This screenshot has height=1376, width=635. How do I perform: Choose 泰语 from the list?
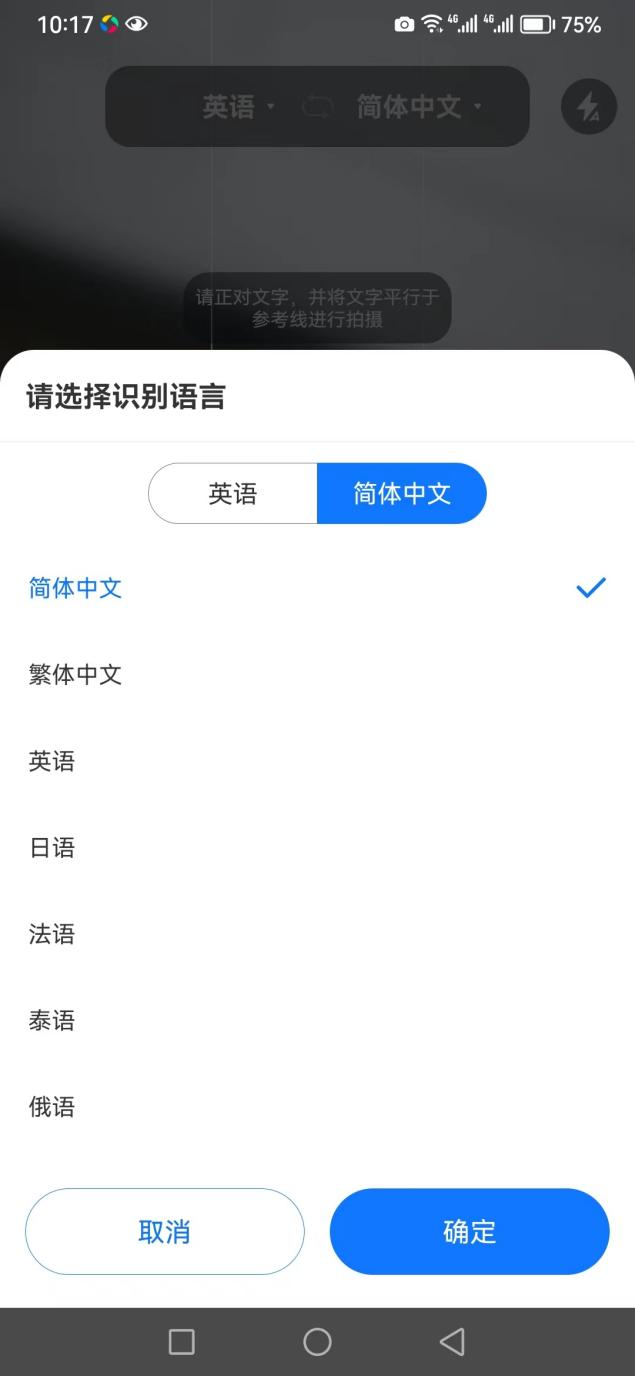pyautogui.click(x=52, y=1020)
